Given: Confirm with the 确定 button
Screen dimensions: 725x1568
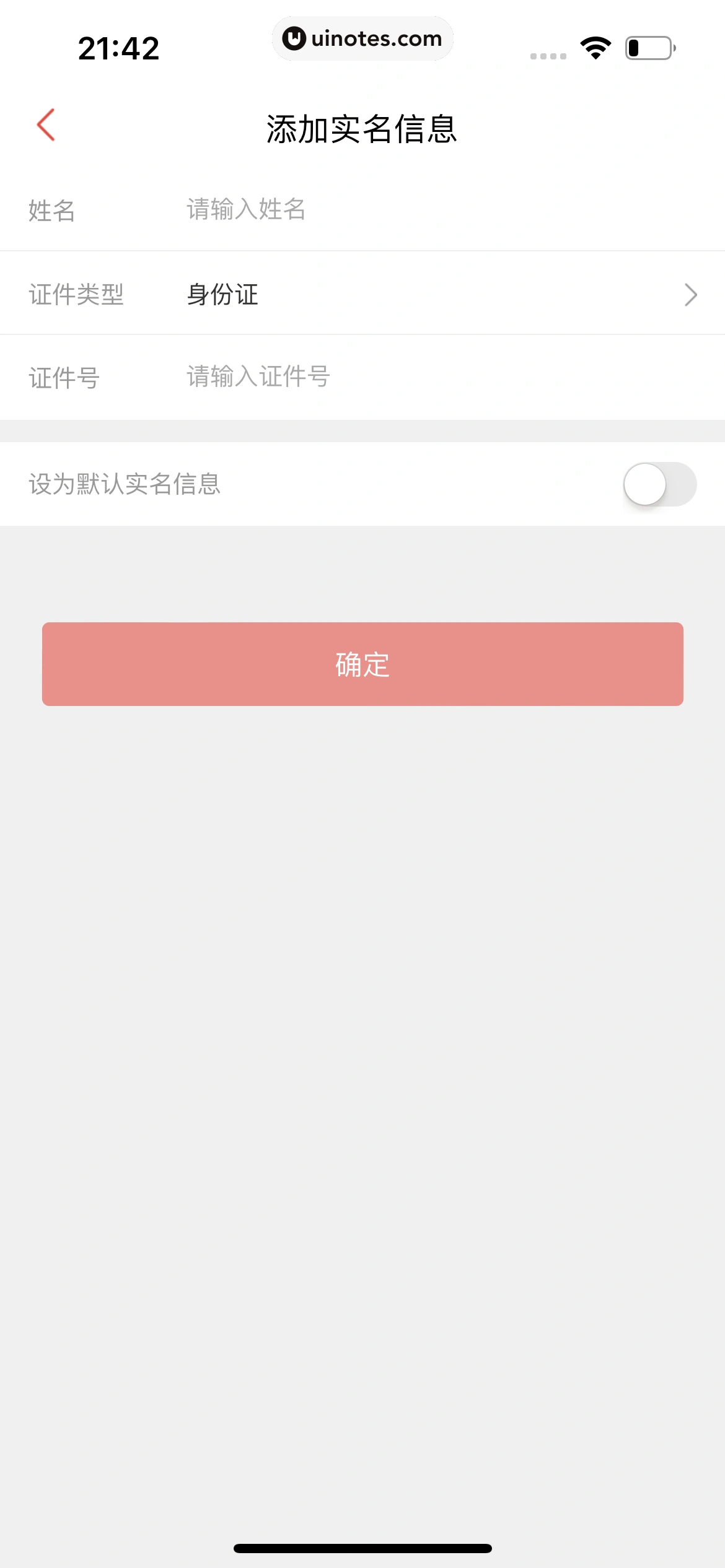Looking at the screenshot, I should click(x=362, y=664).
